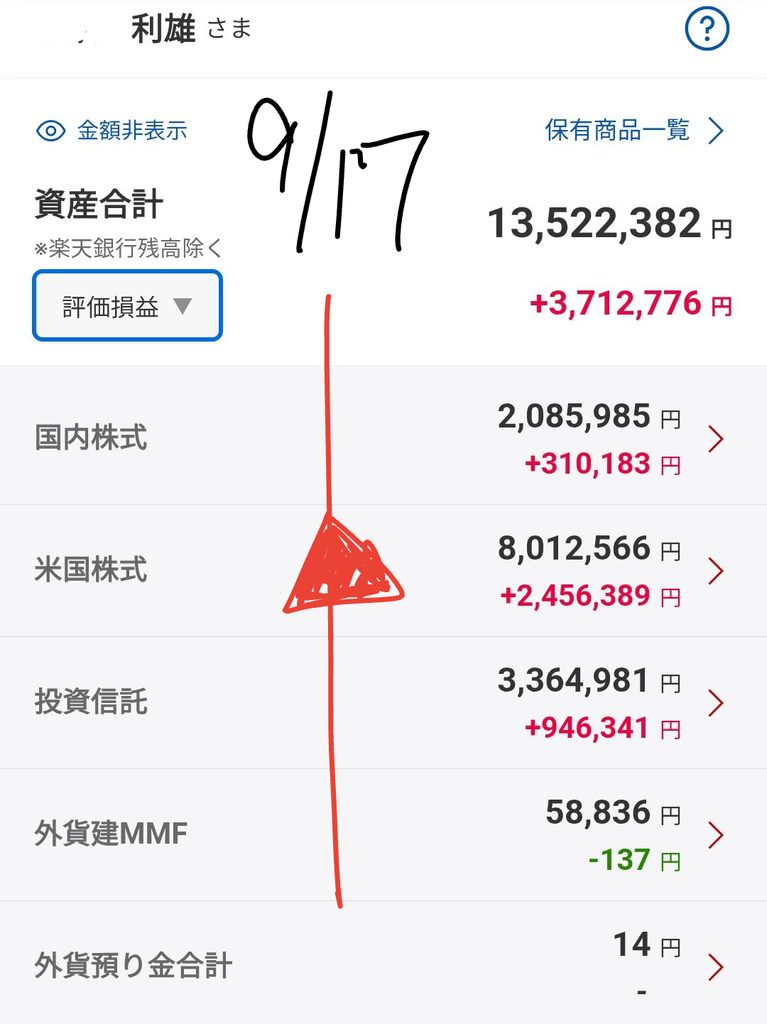Image resolution: width=767 pixels, height=1024 pixels.
Task: Open the 国内株式 row
Action: point(384,436)
